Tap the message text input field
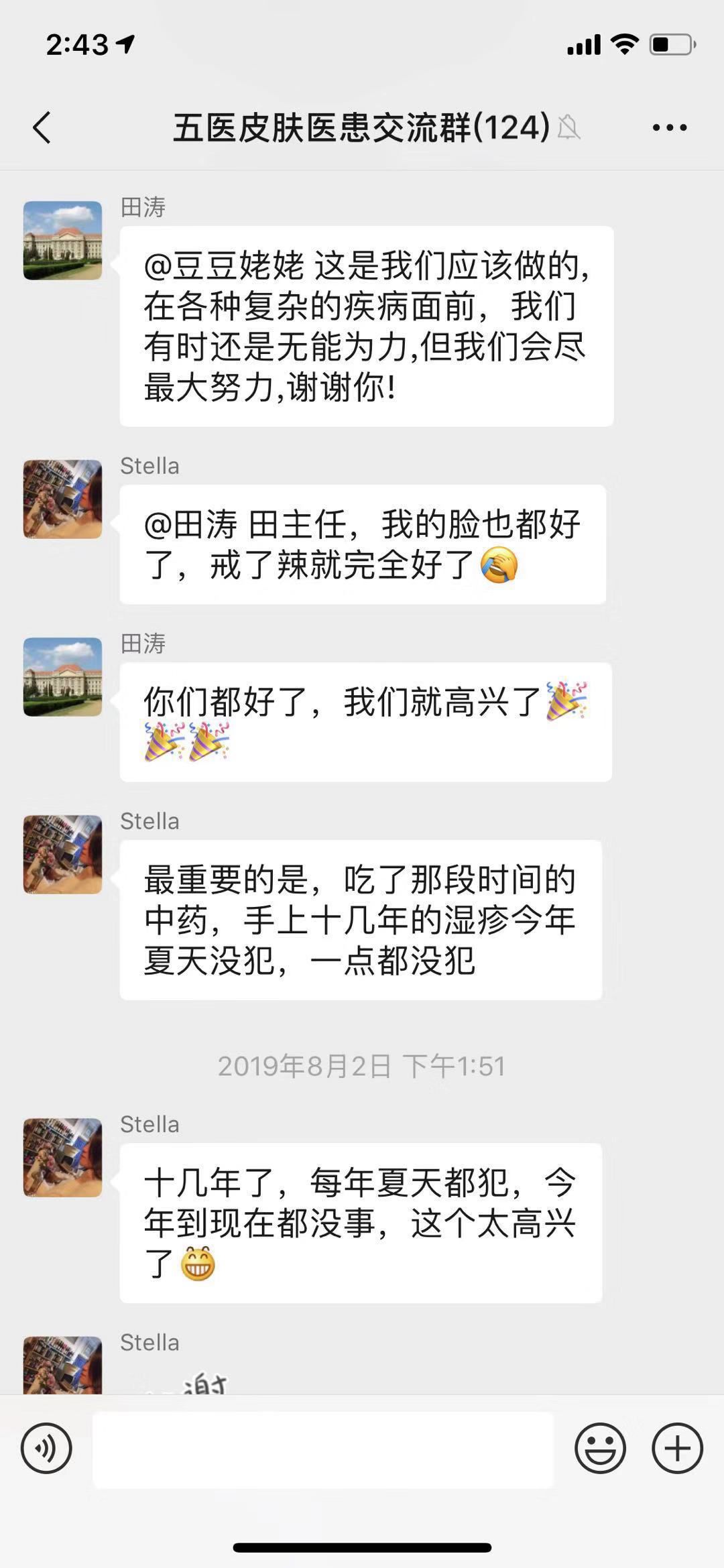Screen dimensions: 724x1568 (322, 1449)
